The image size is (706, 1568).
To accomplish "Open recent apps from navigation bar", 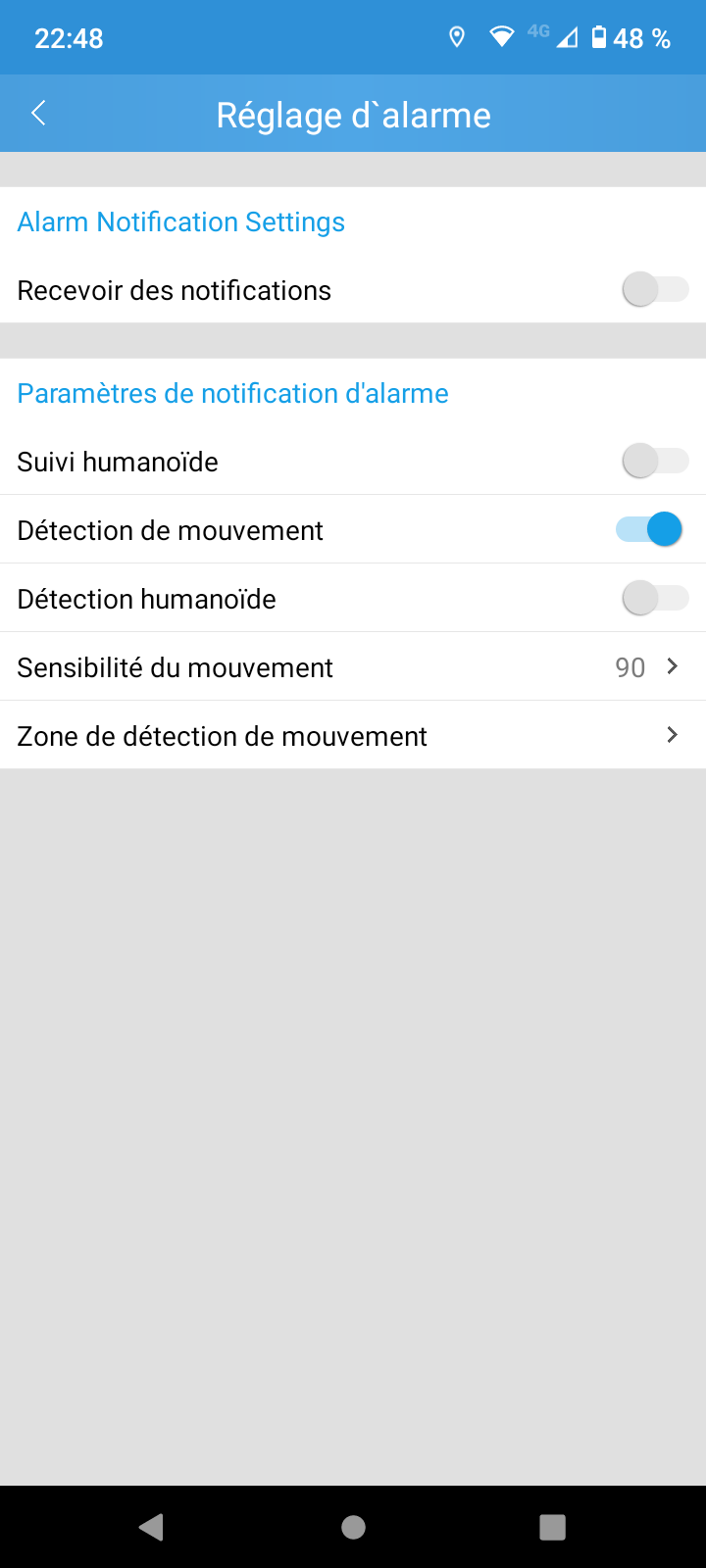I will pos(553,1527).
